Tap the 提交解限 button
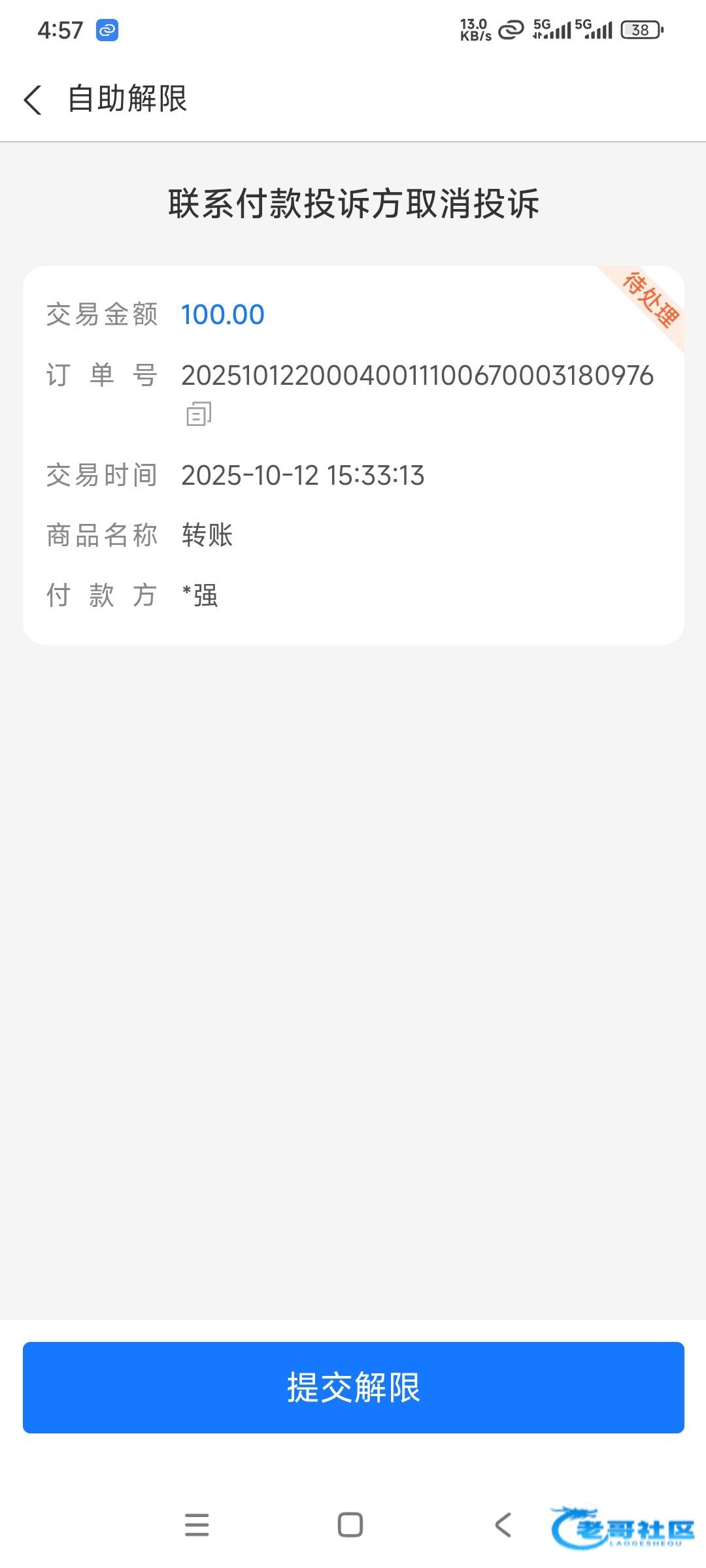The image size is (706, 1568). (x=353, y=1387)
